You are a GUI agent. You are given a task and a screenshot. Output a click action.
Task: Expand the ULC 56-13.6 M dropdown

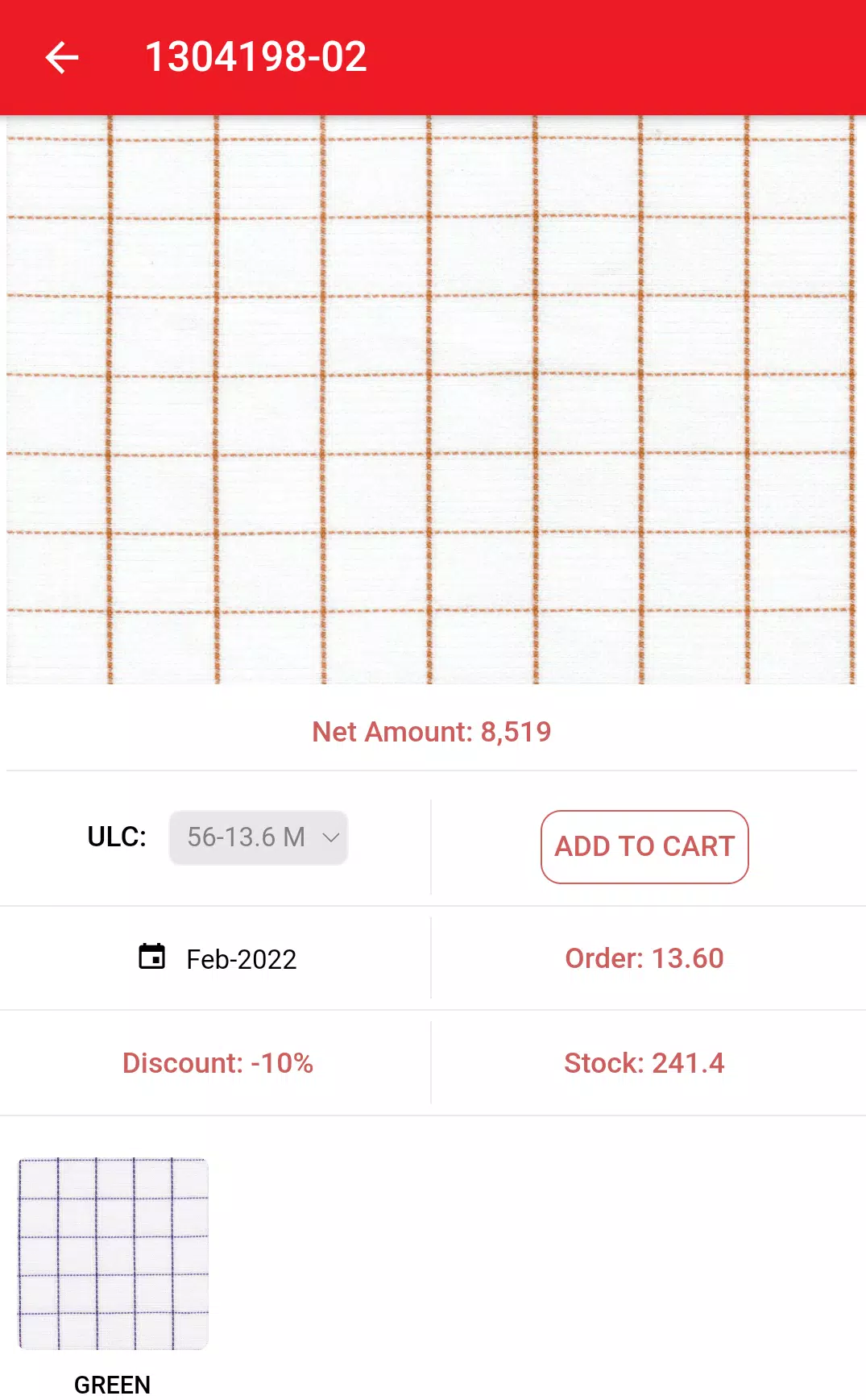(x=259, y=837)
